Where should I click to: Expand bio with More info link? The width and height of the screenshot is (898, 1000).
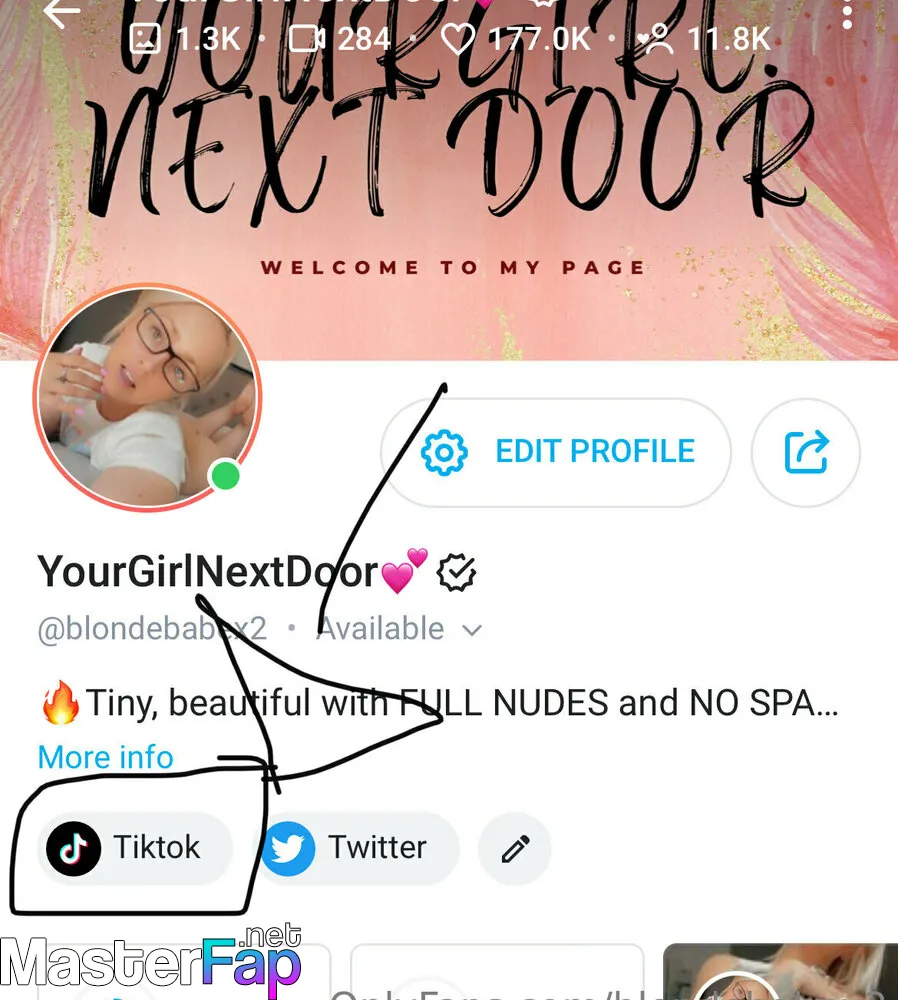(x=105, y=757)
